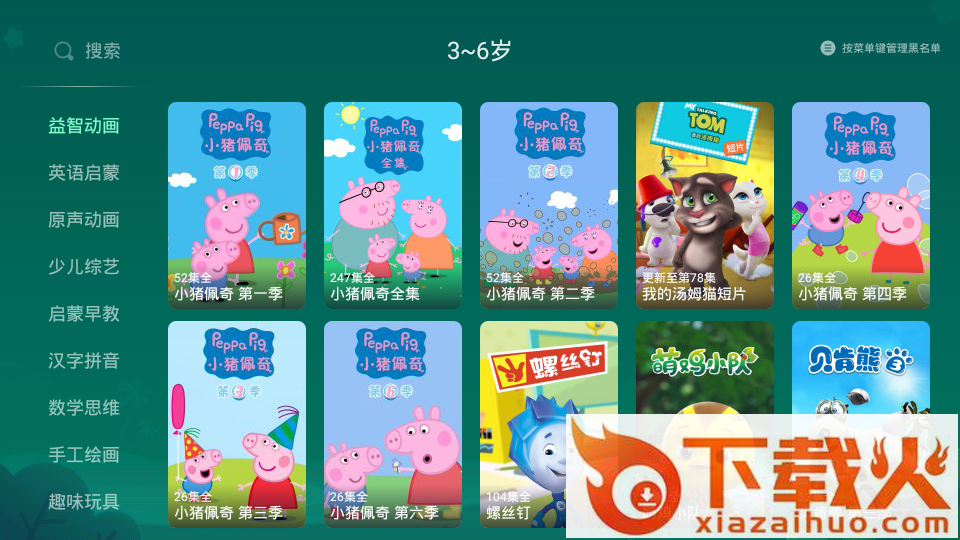The image size is (960, 540).
Task: Watch 小猪佩奇 第三季
Action: [x=237, y=424]
